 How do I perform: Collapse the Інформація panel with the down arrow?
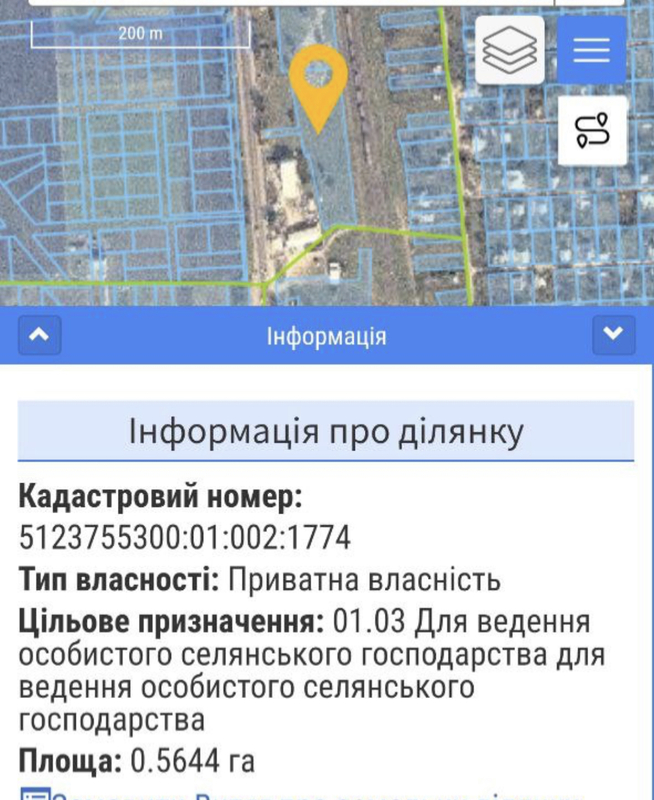613,336
